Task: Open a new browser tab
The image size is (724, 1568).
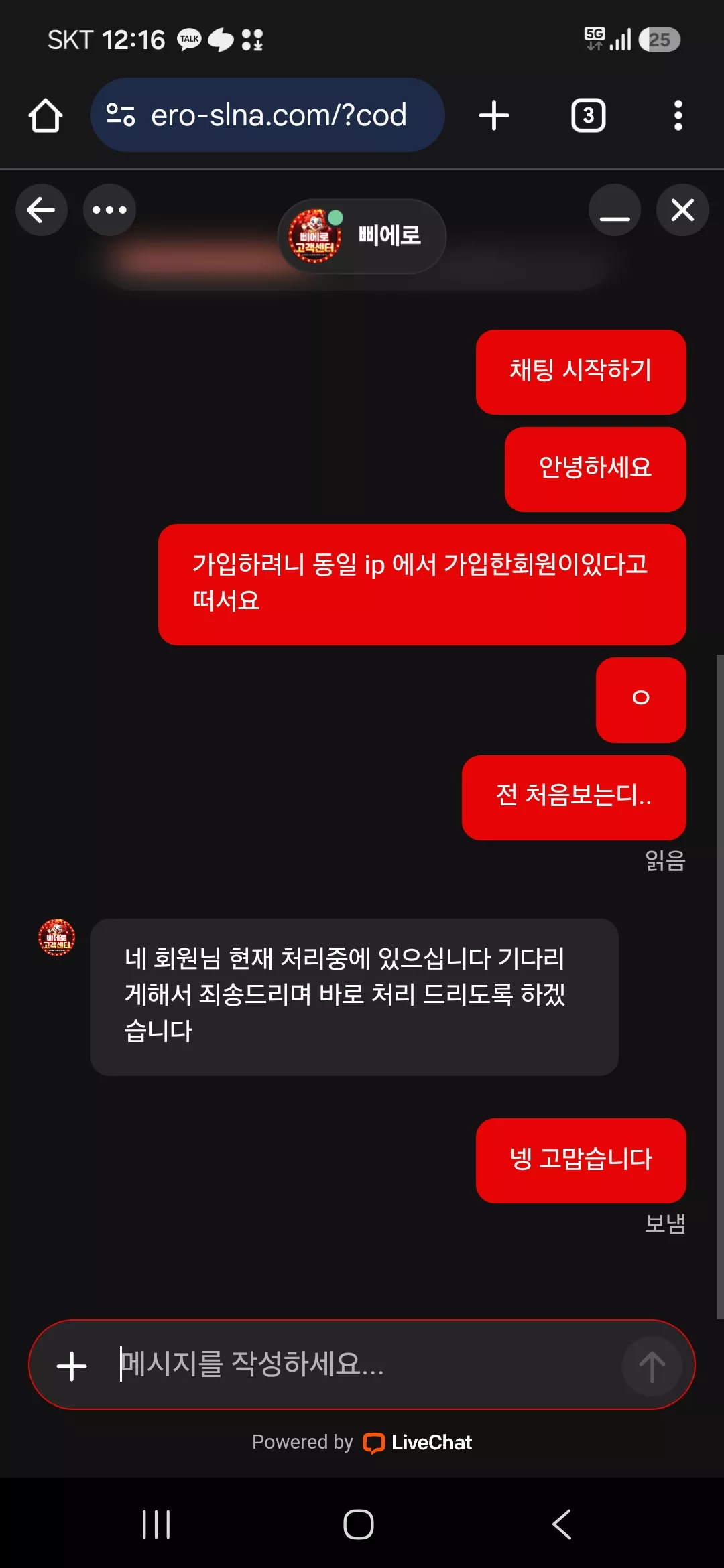Action: coord(494,115)
